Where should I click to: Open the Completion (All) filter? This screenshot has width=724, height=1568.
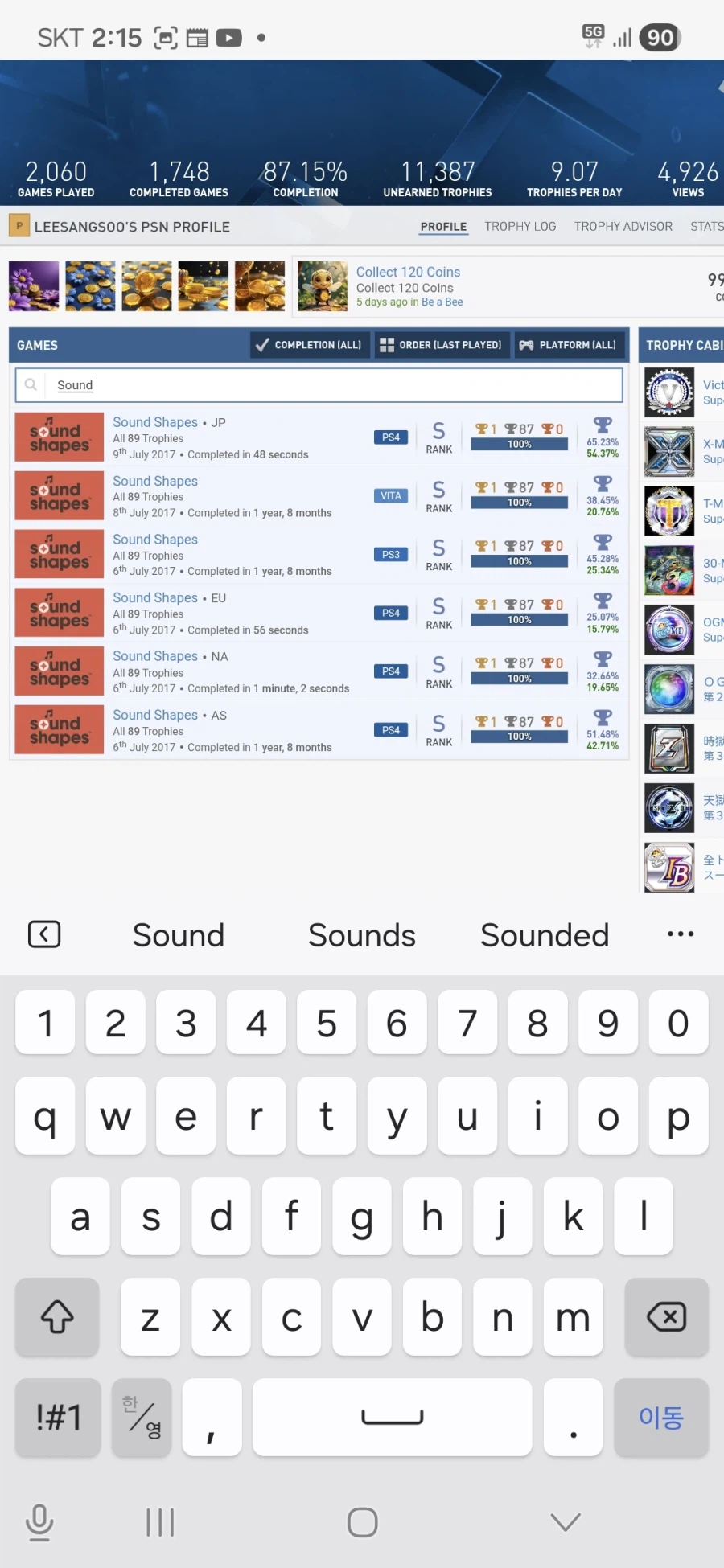click(x=308, y=345)
